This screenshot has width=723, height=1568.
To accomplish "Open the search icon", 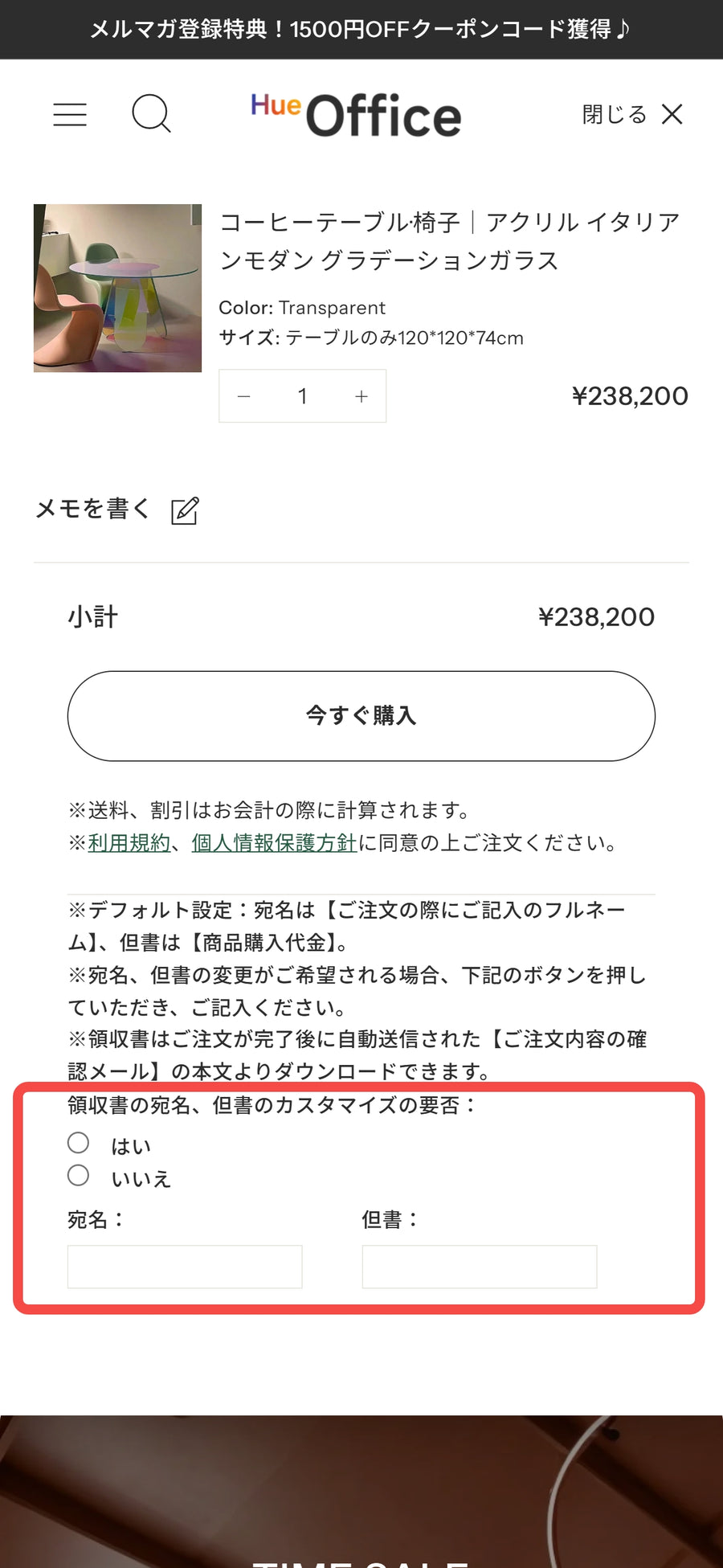I will click(151, 113).
